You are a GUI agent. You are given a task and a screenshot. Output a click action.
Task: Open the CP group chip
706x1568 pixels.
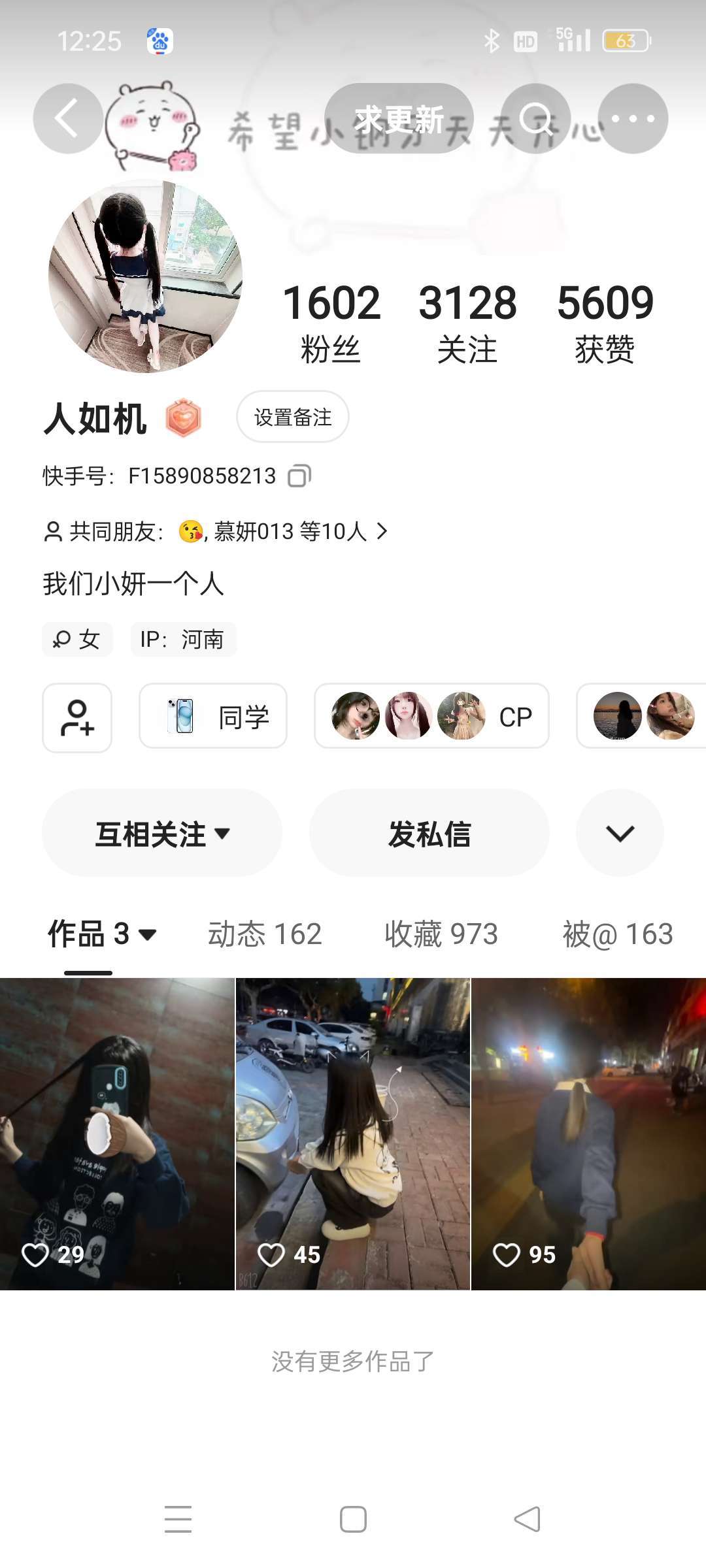tap(431, 716)
